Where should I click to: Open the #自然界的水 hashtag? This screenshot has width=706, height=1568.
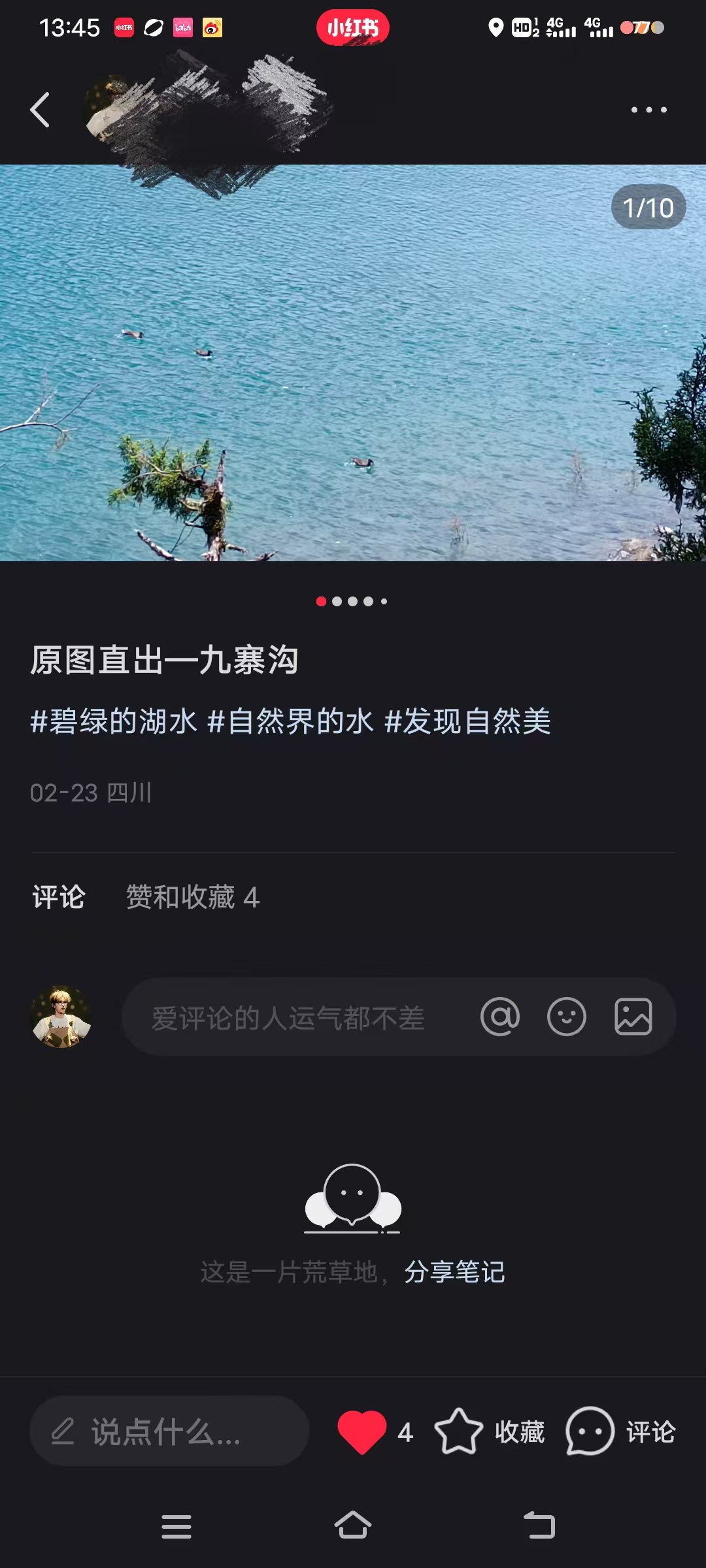pyautogui.click(x=290, y=722)
